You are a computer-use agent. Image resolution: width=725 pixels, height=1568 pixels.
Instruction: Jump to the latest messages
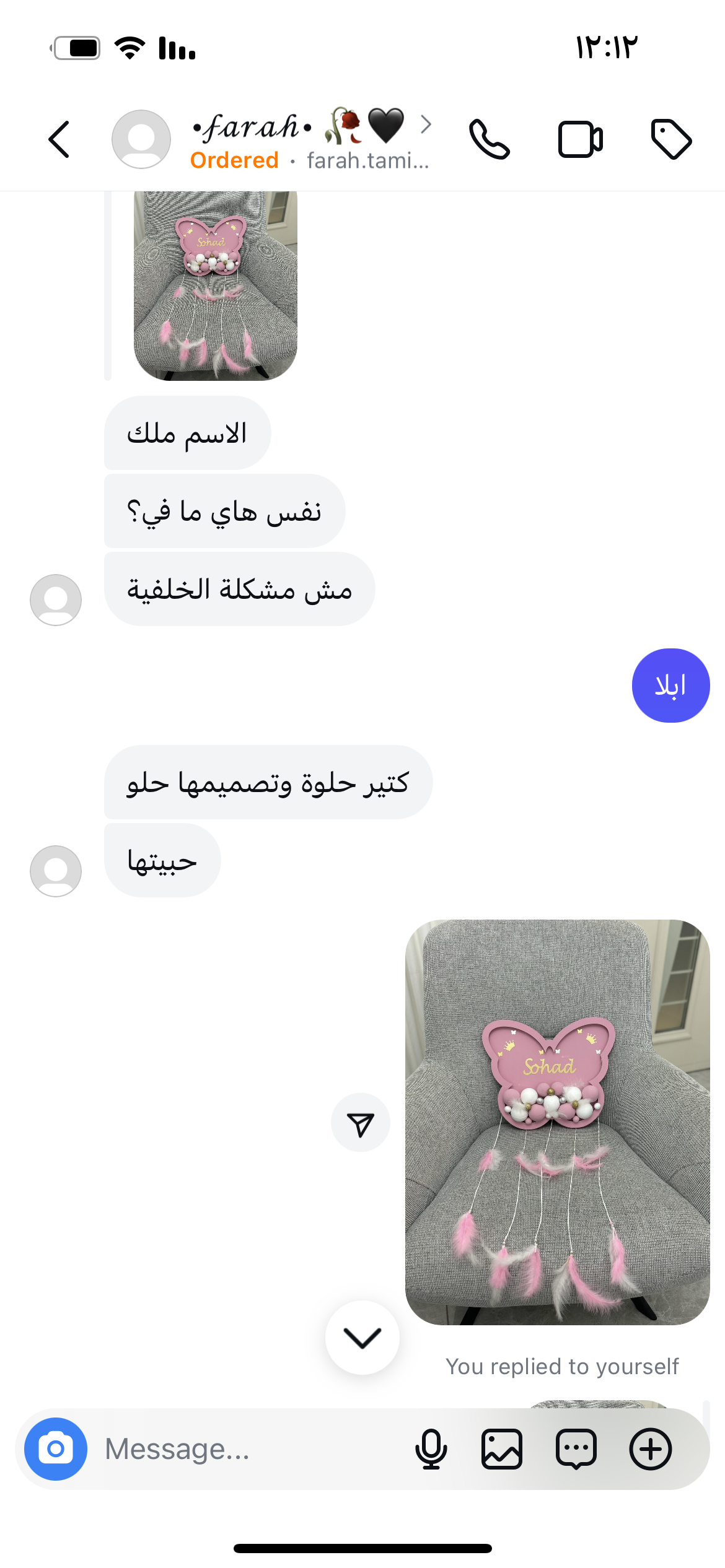[362, 1338]
